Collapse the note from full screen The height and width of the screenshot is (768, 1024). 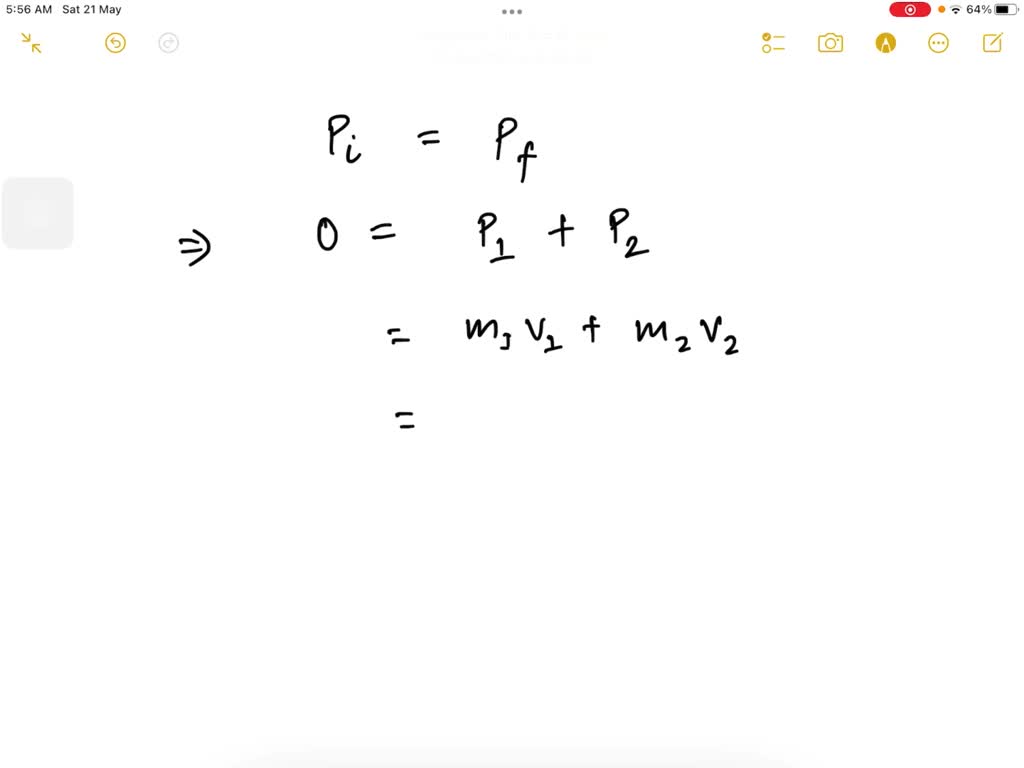[x=31, y=43]
